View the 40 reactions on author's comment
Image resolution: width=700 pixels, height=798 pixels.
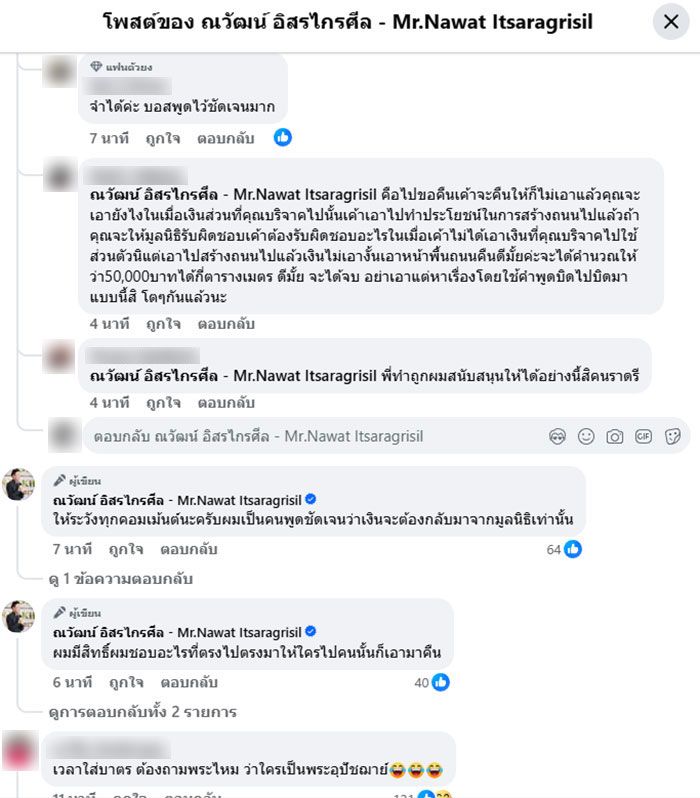coord(431,682)
